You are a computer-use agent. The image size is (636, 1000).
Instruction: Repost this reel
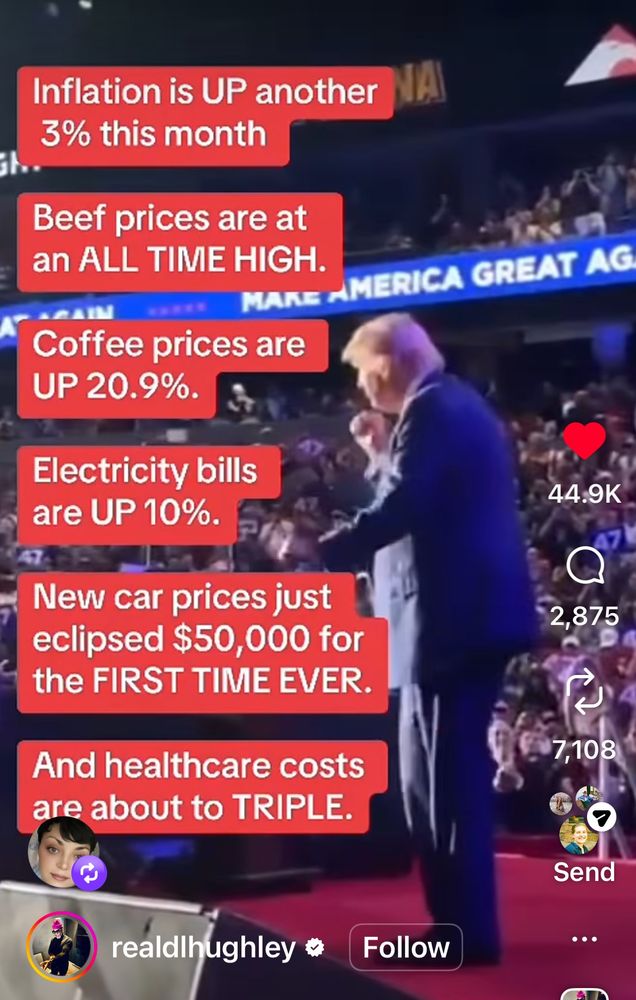click(x=584, y=692)
